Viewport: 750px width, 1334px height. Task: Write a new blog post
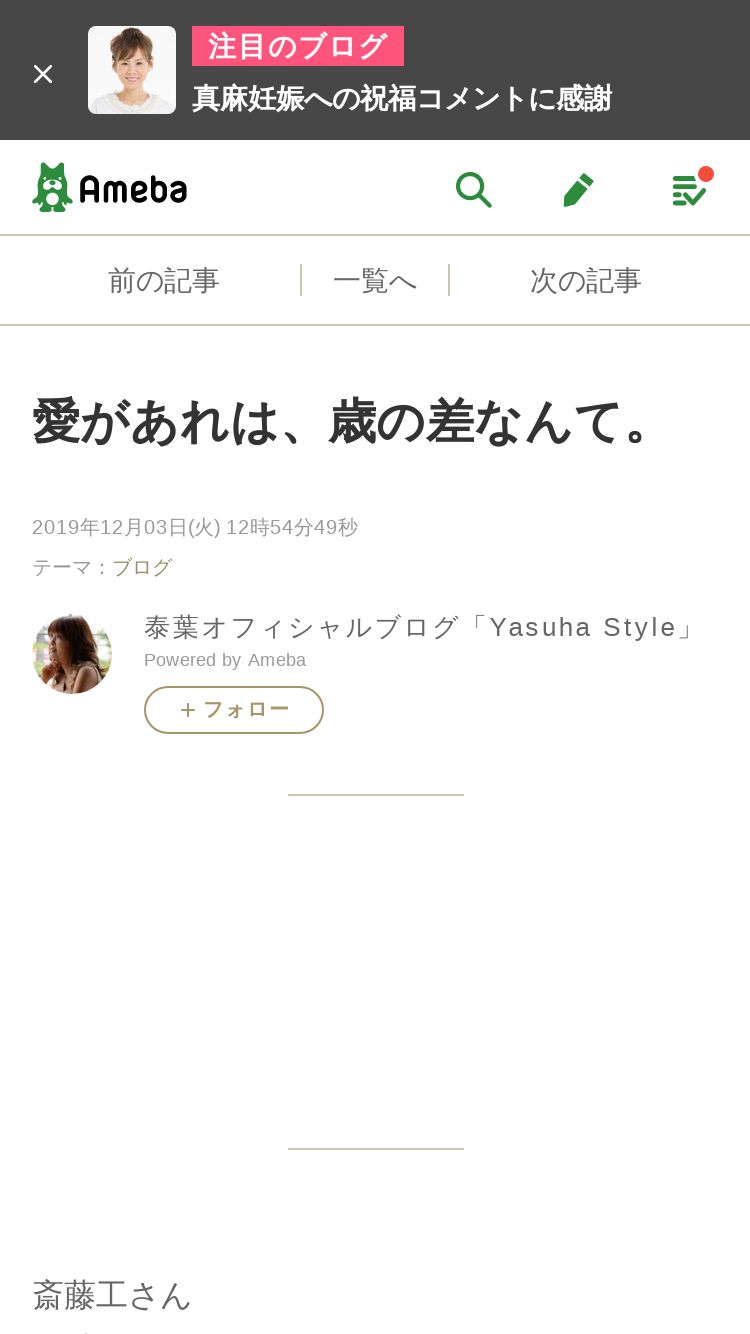click(x=578, y=189)
